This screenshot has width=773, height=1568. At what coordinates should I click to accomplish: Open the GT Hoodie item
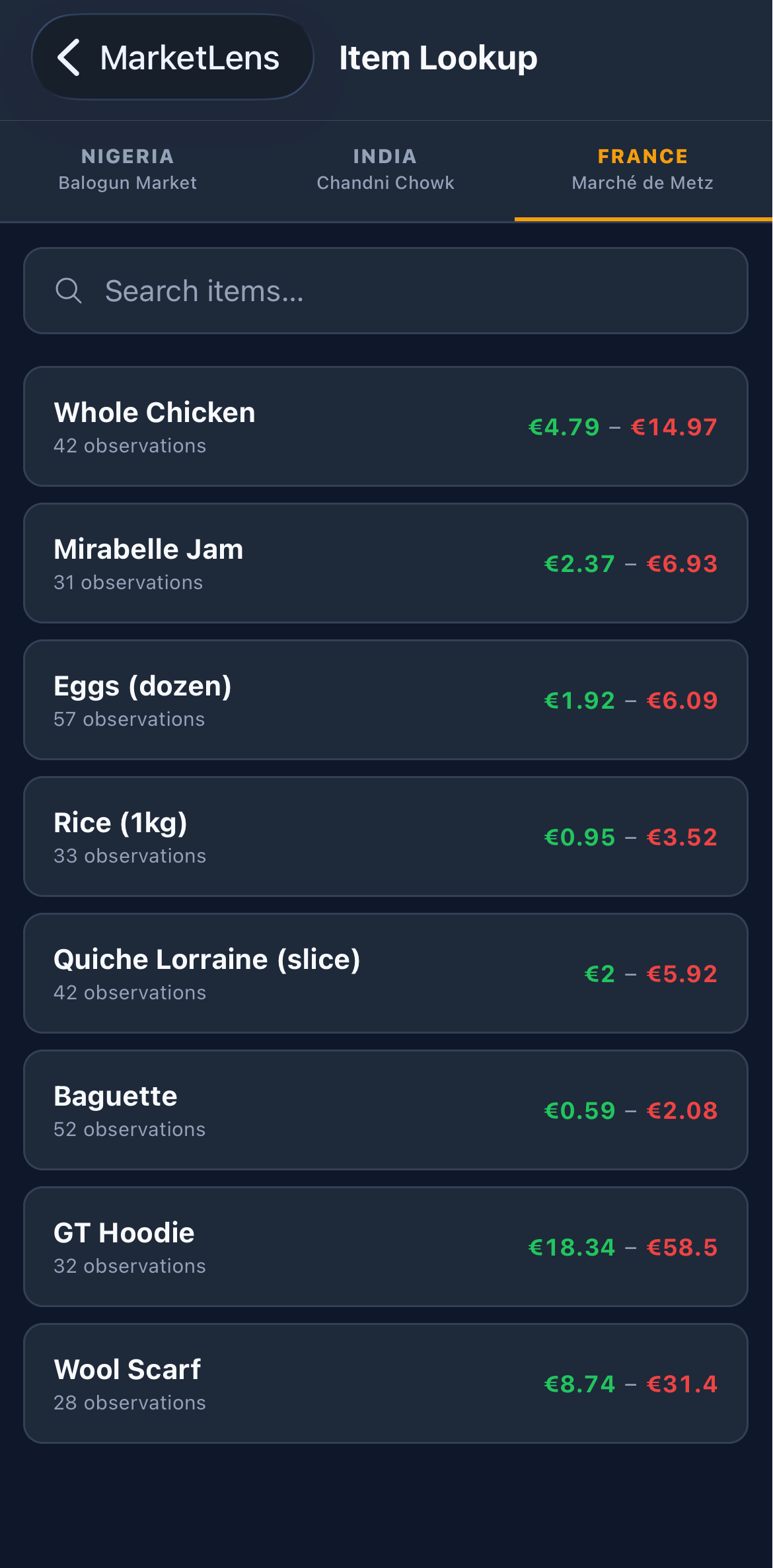pos(386,1247)
